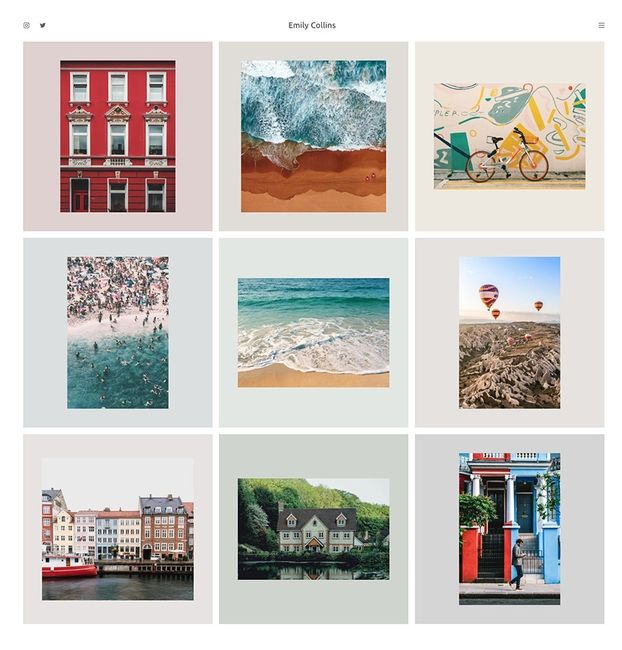Open the colorful harbor houses photo

118,529
